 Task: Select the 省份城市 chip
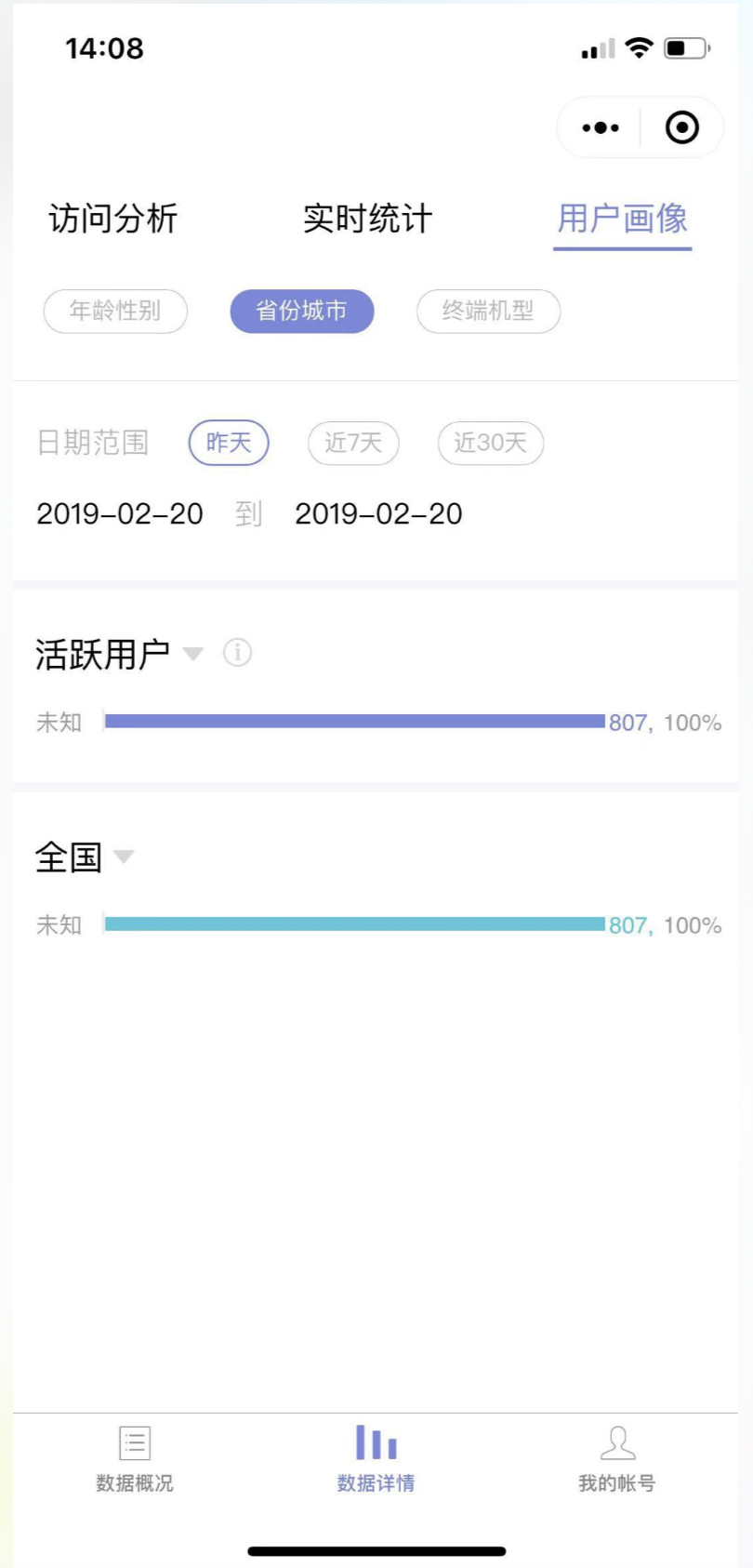click(x=302, y=311)
